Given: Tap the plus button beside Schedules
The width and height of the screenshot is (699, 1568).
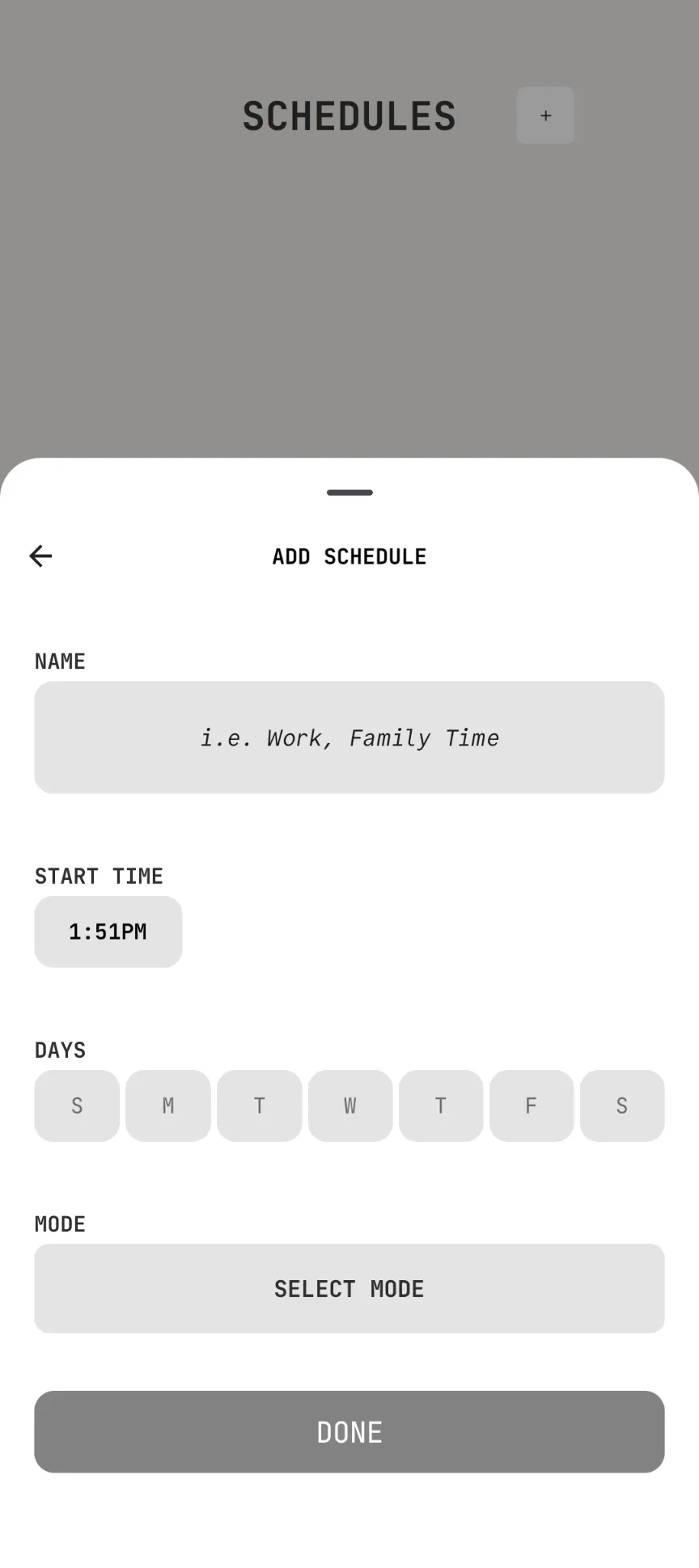Looking at the screenshot, I should [x=546, y=116].
